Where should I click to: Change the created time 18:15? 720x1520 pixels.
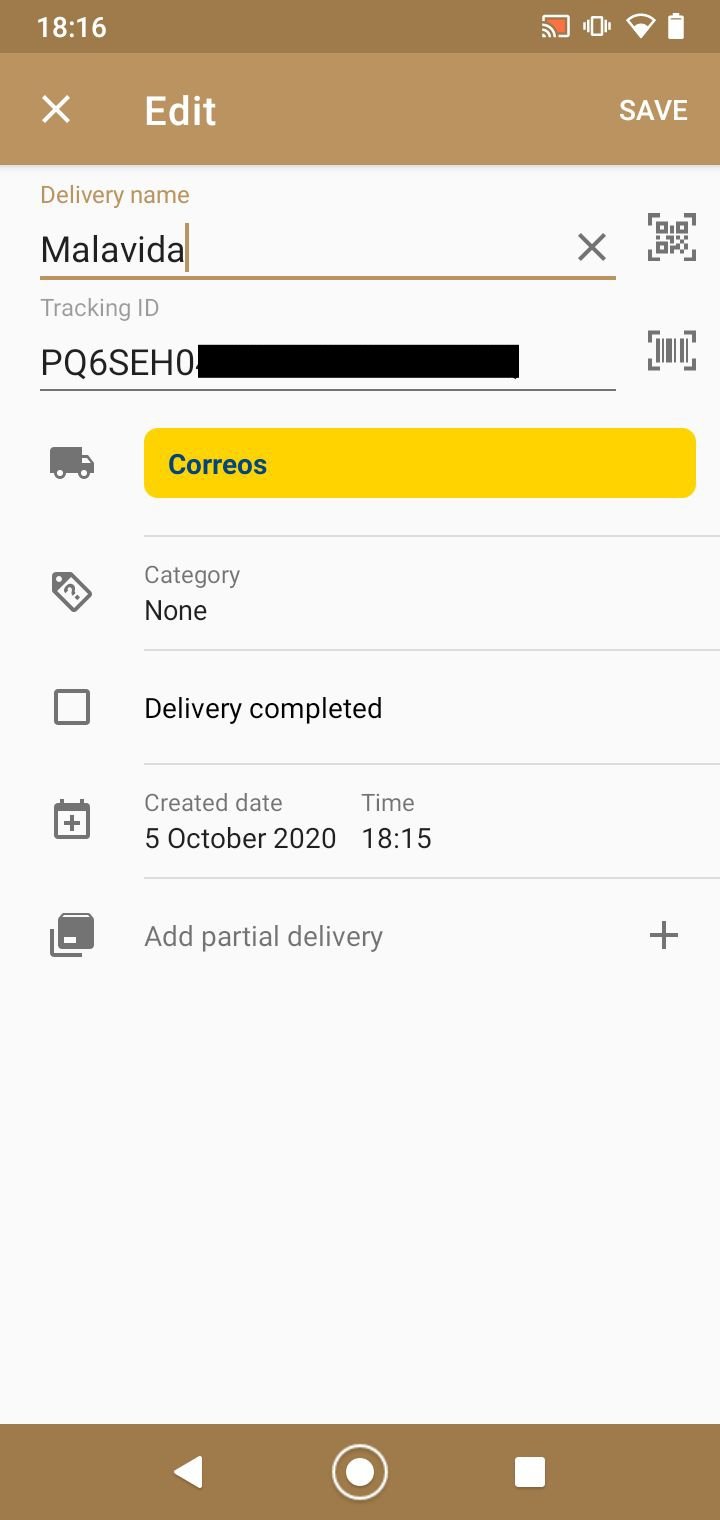coord(396,838)
